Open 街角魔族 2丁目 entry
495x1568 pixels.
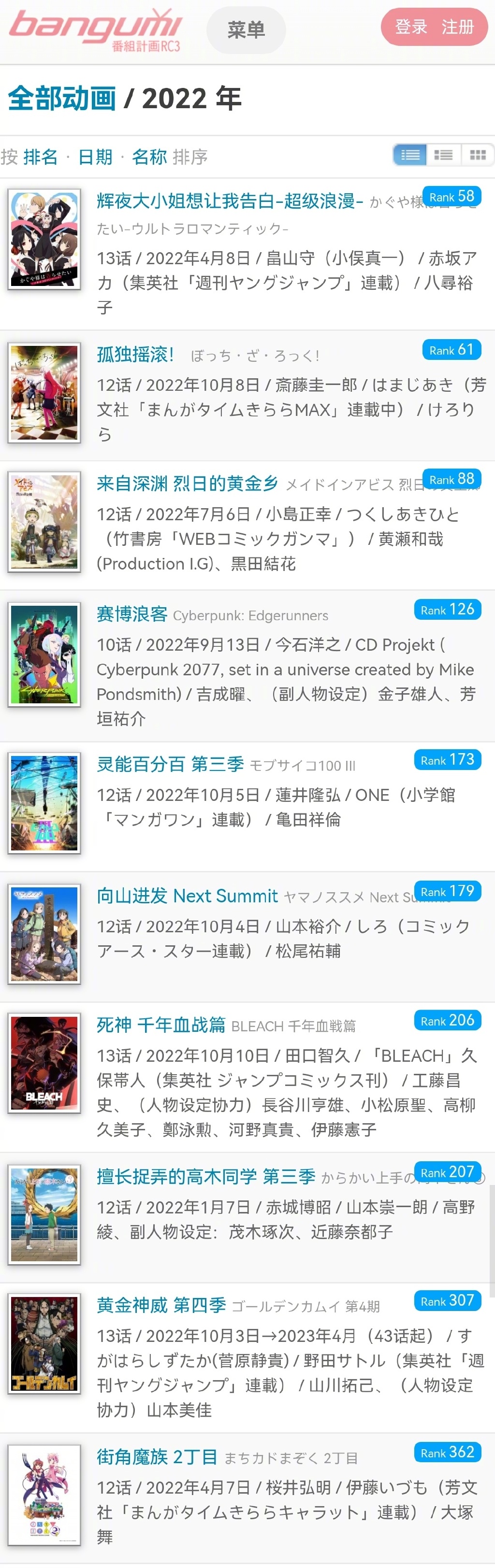(157, 1456)
